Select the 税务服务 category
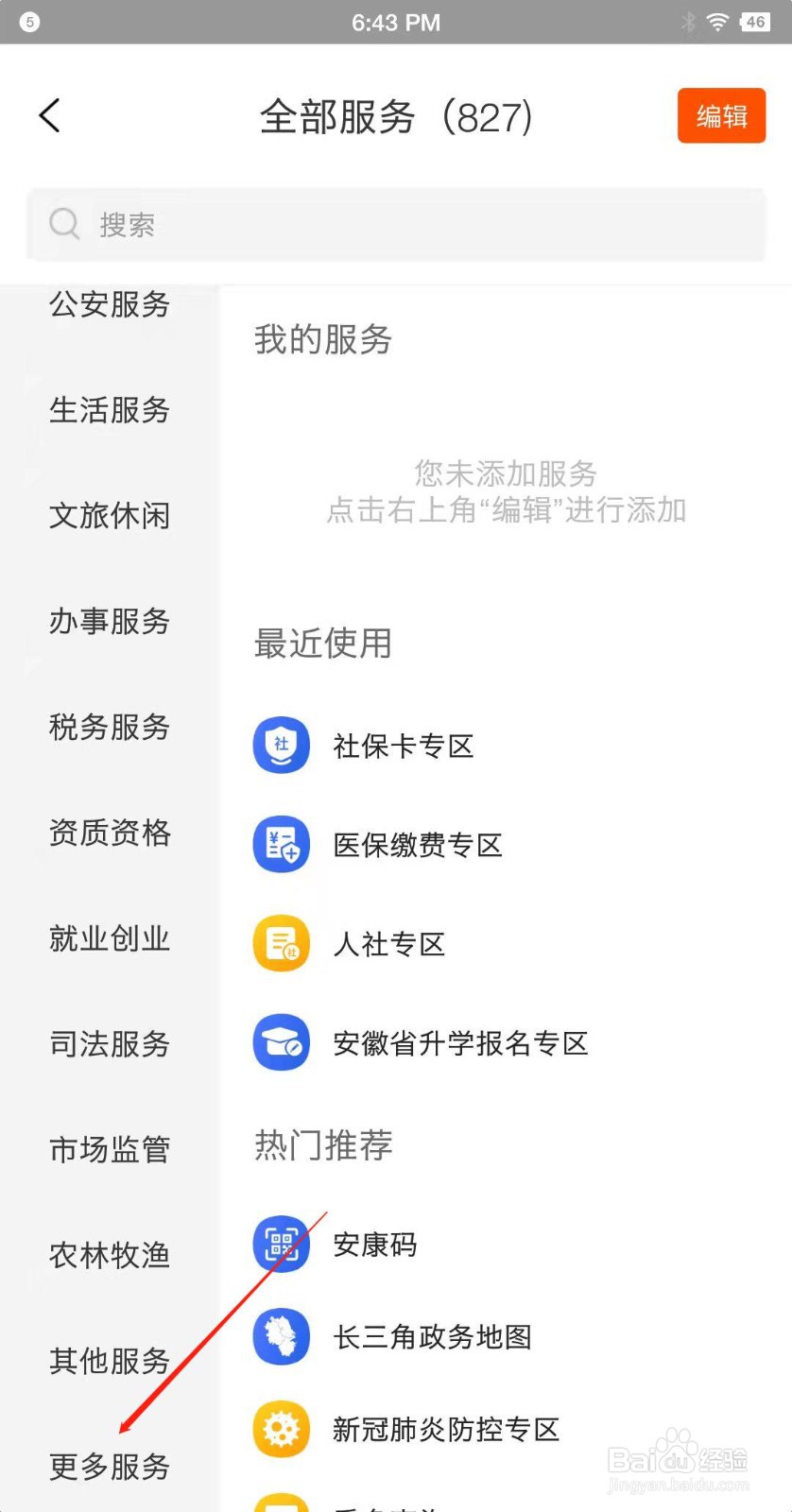792x1512 pixels. pos(110,728)
